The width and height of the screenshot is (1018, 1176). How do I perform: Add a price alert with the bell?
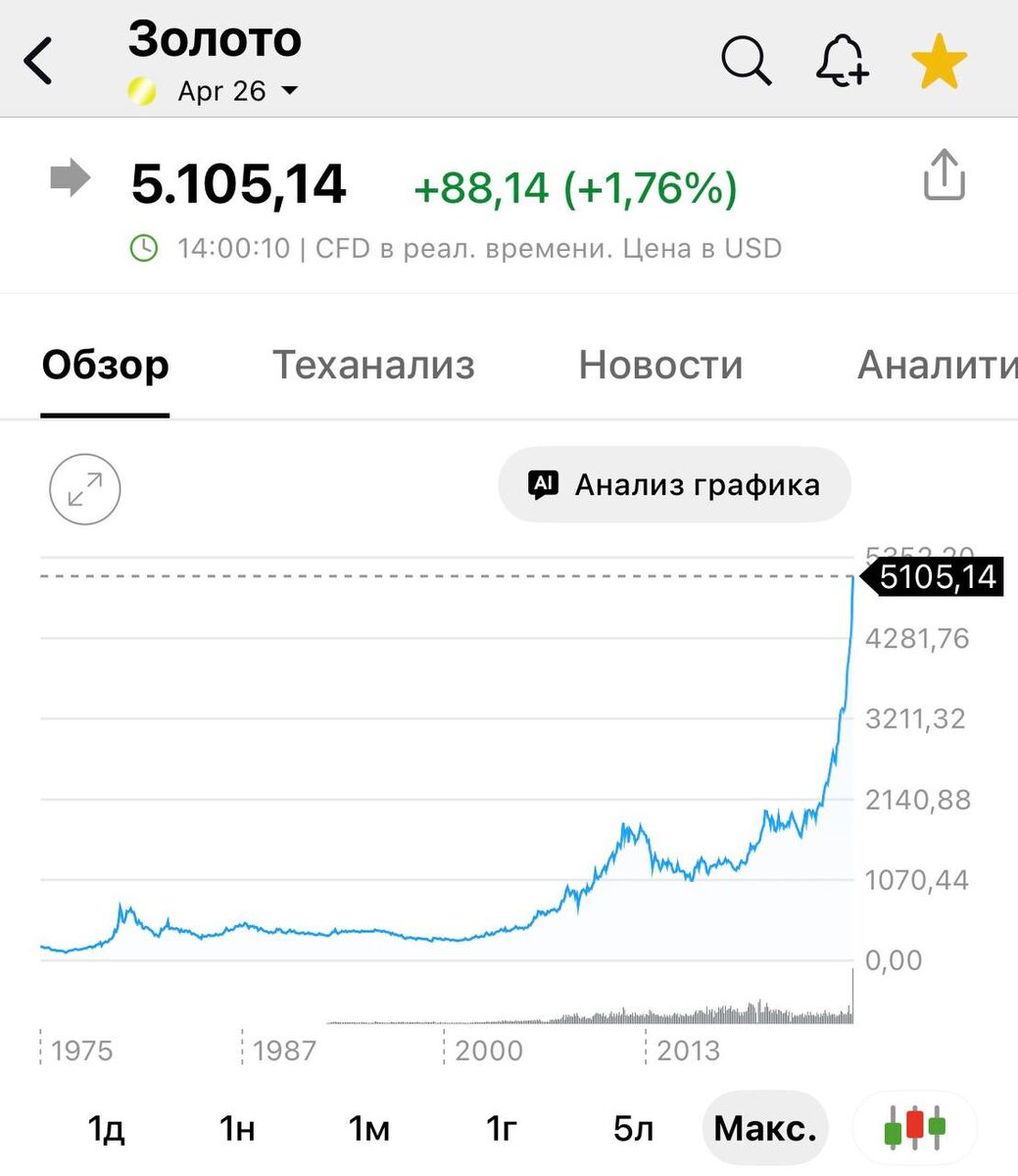(x=842, y=62)
